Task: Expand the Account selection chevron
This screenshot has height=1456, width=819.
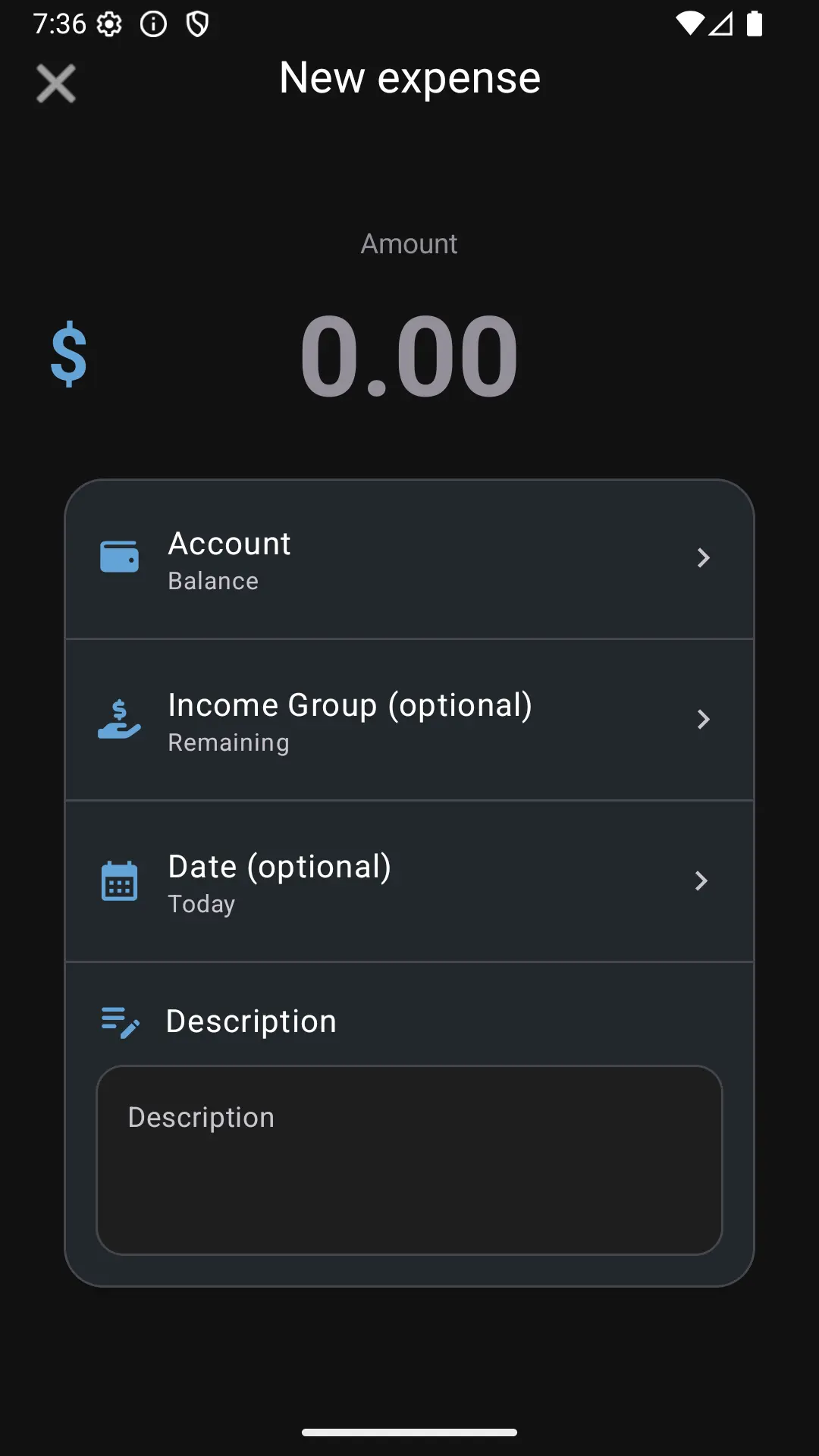Action: point(704,557)
